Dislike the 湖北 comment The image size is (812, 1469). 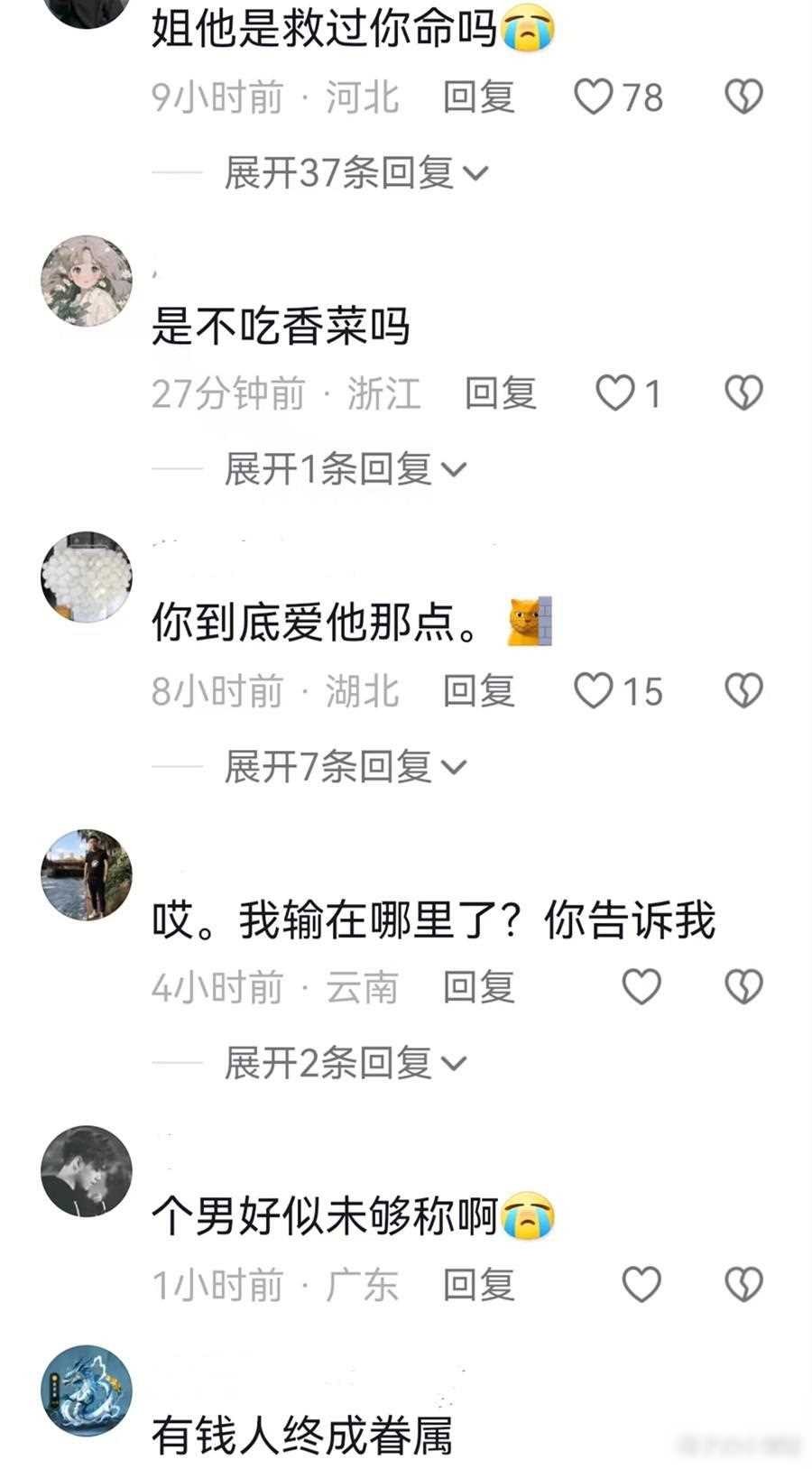point(743,691)
